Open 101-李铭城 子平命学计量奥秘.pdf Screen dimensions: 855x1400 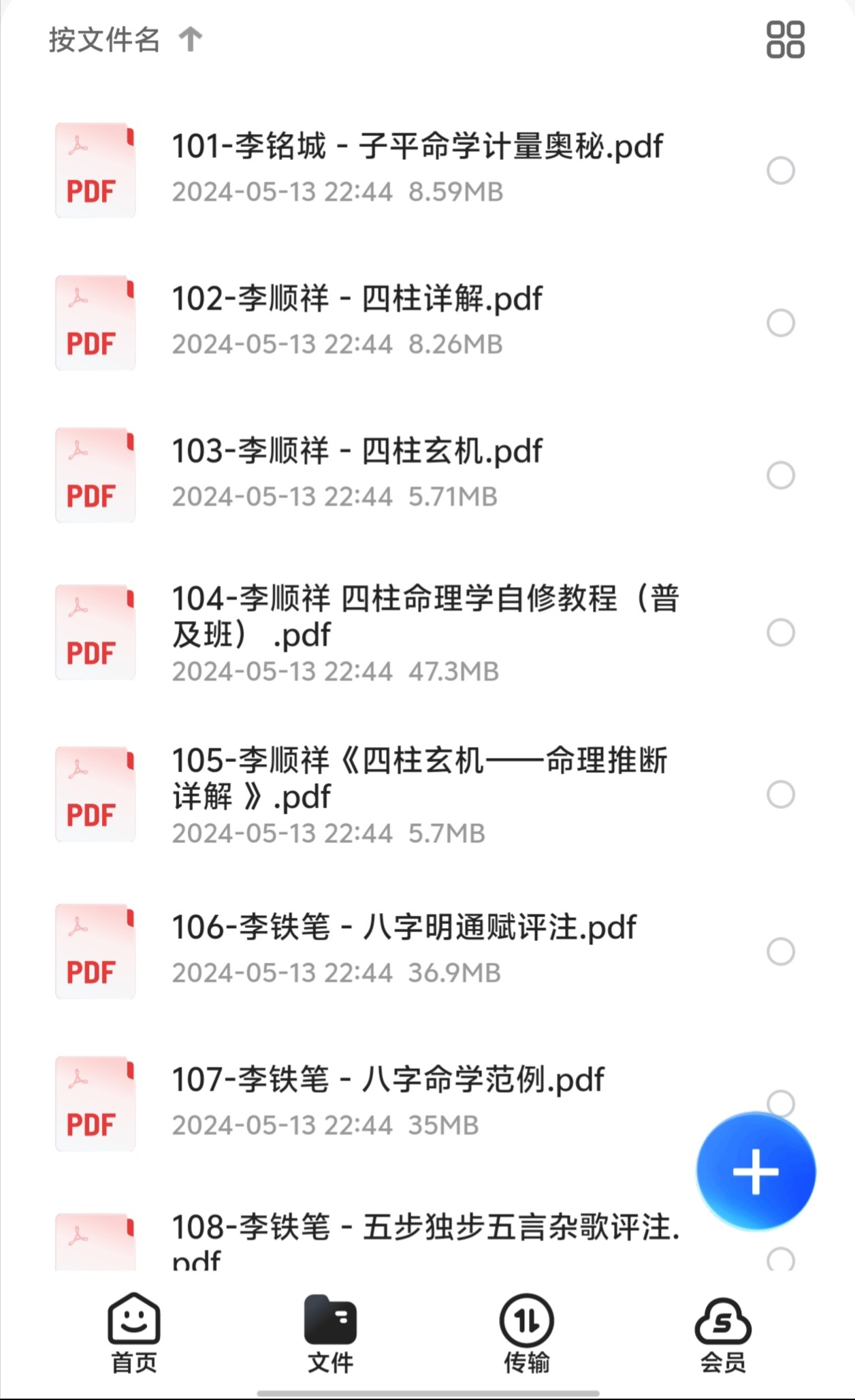click(x=417, y=147)
